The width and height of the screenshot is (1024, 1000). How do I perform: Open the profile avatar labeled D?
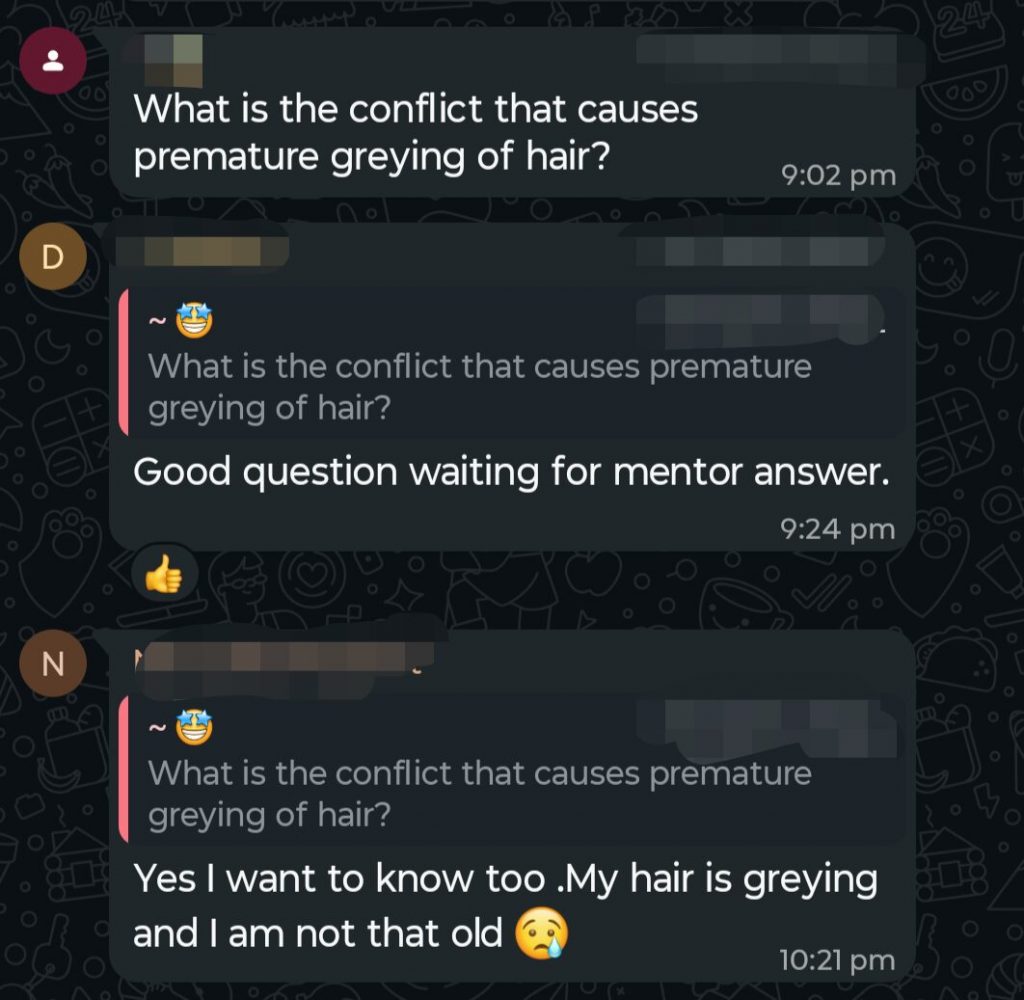(53, 257)
